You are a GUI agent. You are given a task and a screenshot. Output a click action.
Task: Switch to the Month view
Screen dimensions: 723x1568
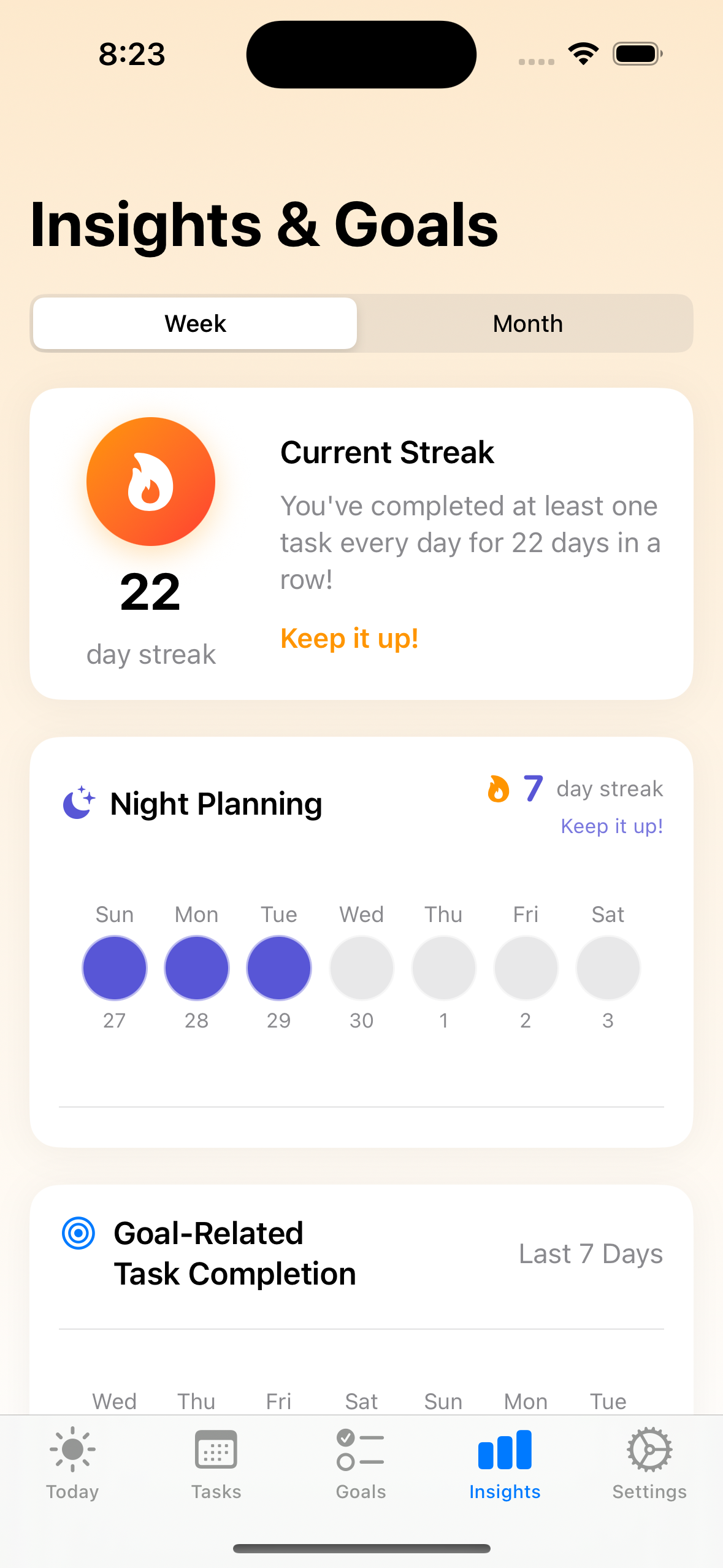coord(527,323)
